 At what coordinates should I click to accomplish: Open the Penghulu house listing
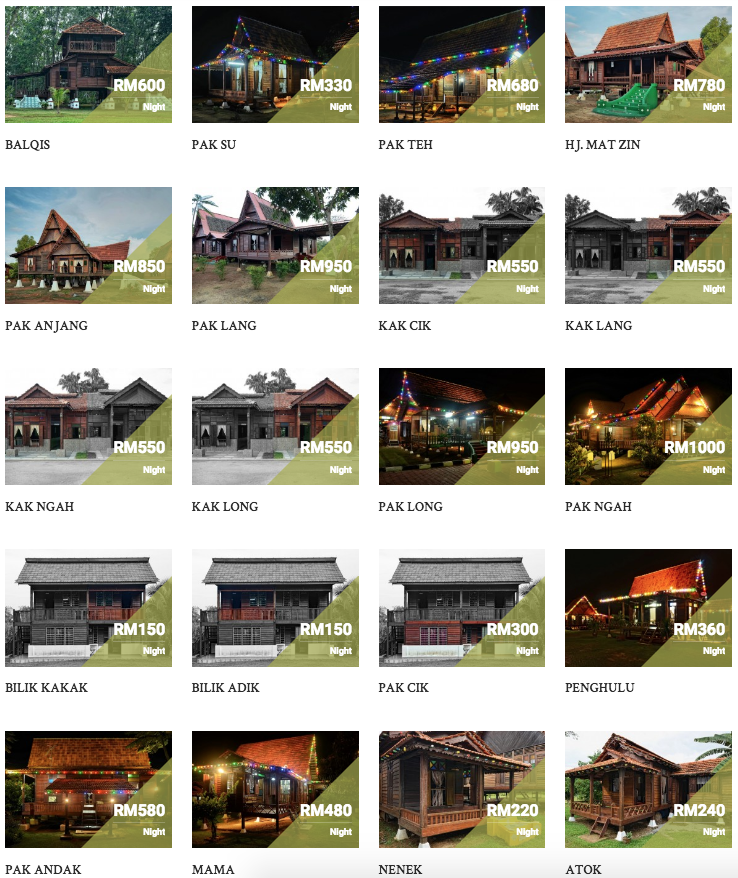[x=648, y=608]
